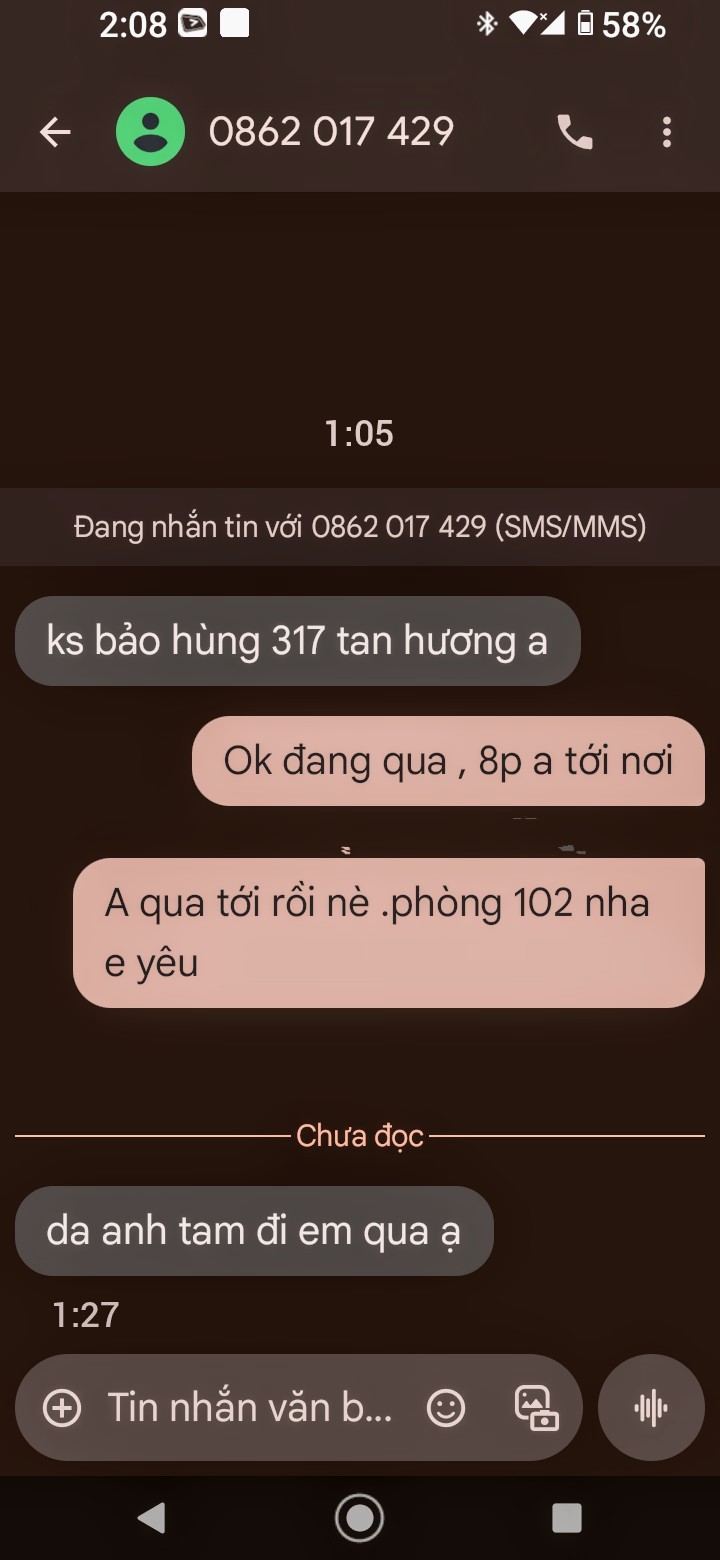
Task: Record a voice message
Action: coord(651,1408)
